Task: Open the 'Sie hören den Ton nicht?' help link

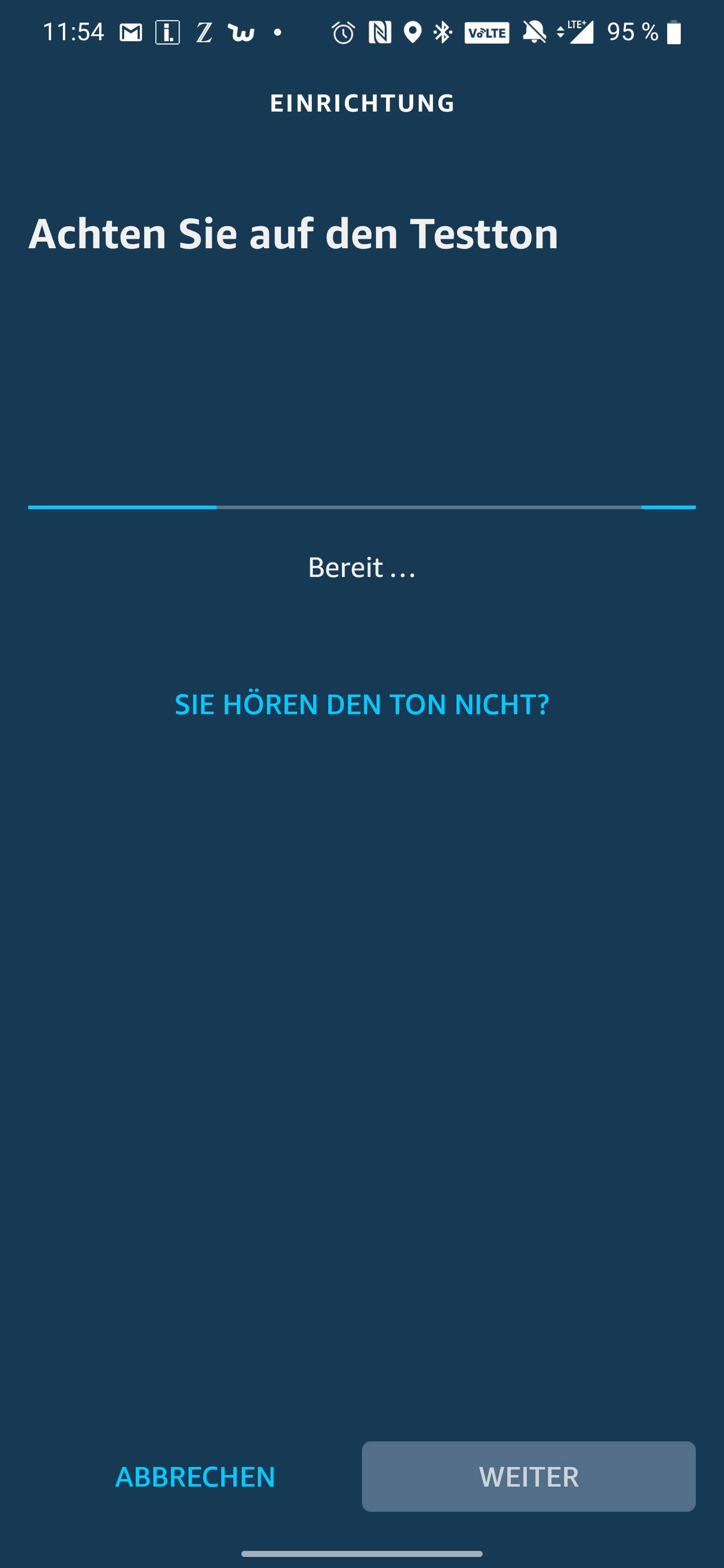Action: 361,704
